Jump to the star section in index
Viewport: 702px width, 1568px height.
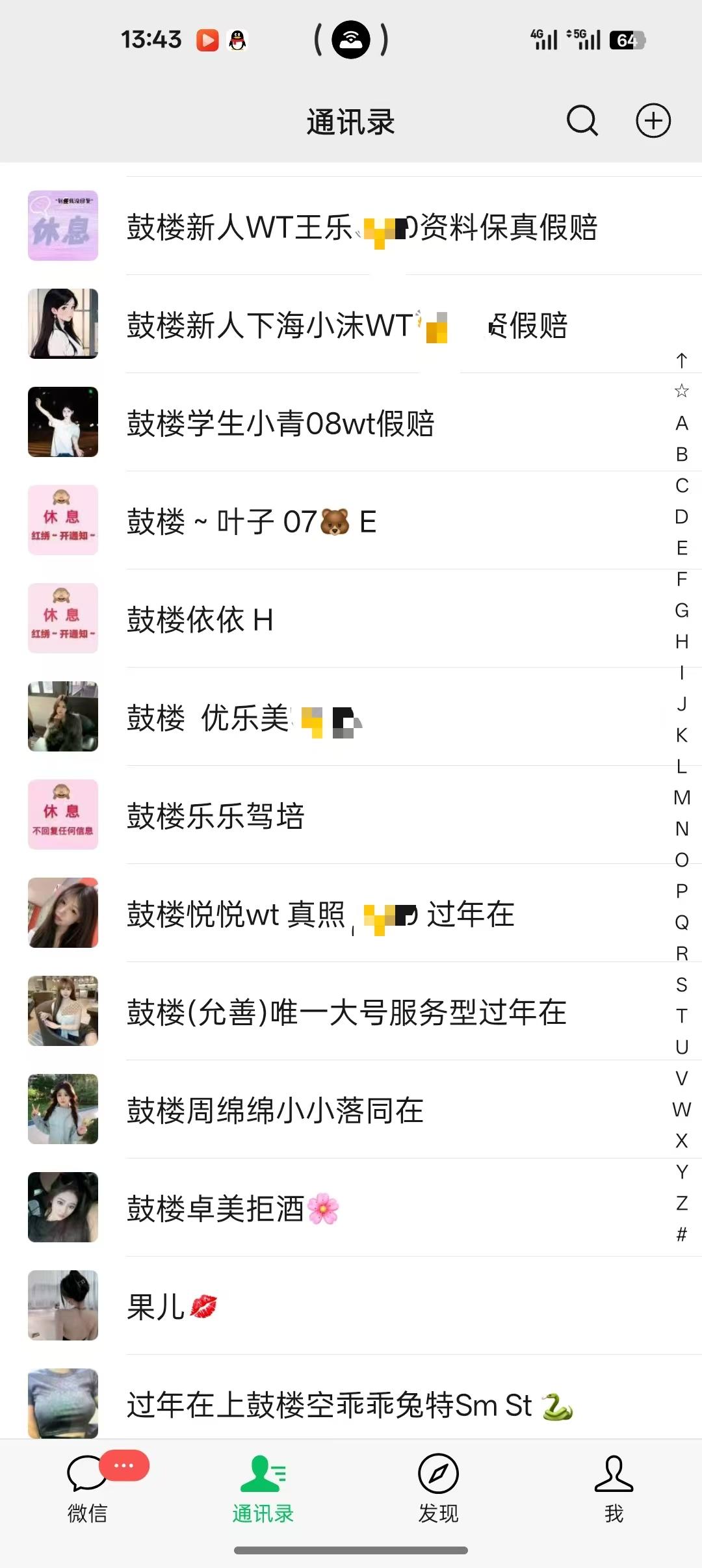(681, 391)
